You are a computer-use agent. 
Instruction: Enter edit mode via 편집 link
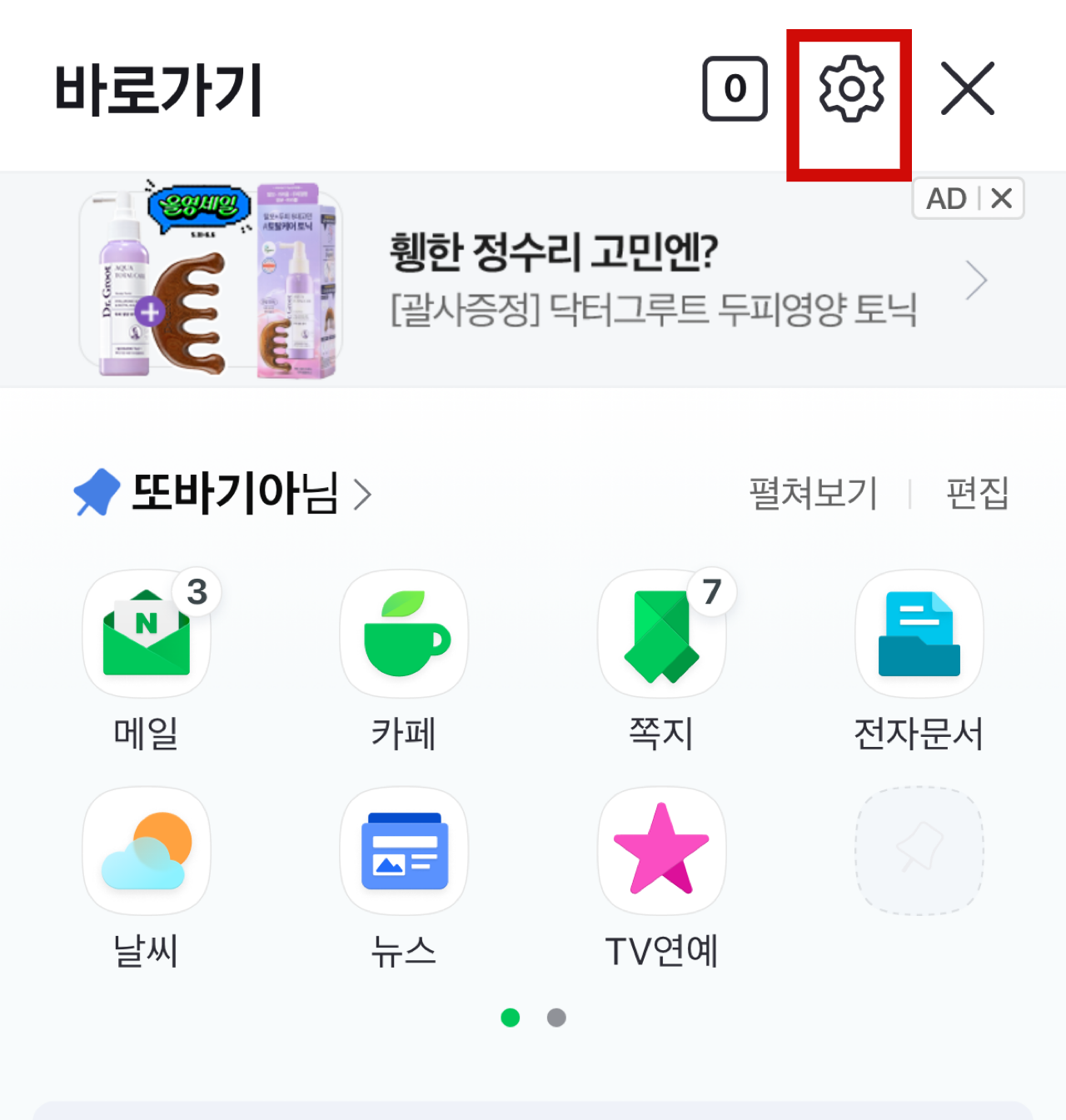pyautogui.click(x=978, y=493)
